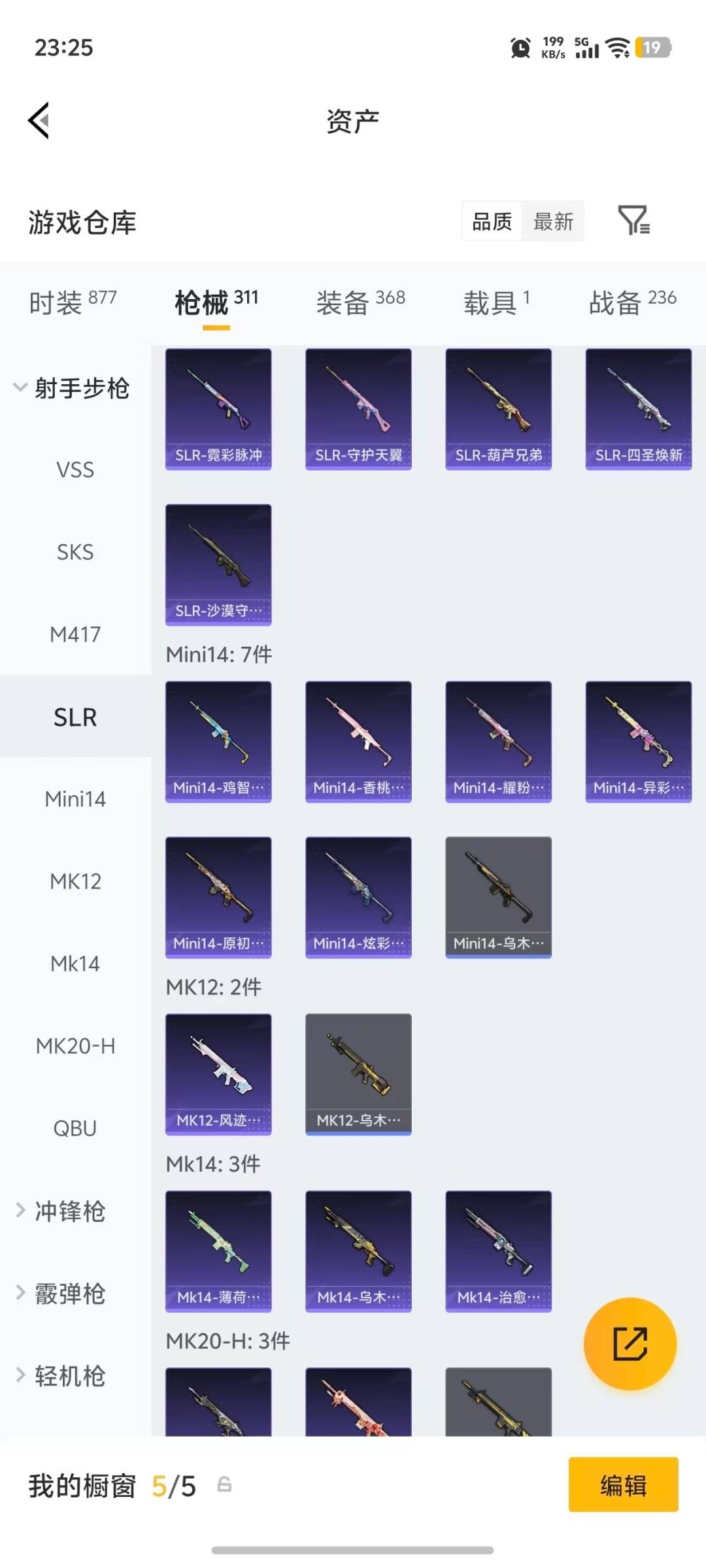The image size is (706, 1568).
Task: Switch to the 载具 tab
Action: pos(497,302)
